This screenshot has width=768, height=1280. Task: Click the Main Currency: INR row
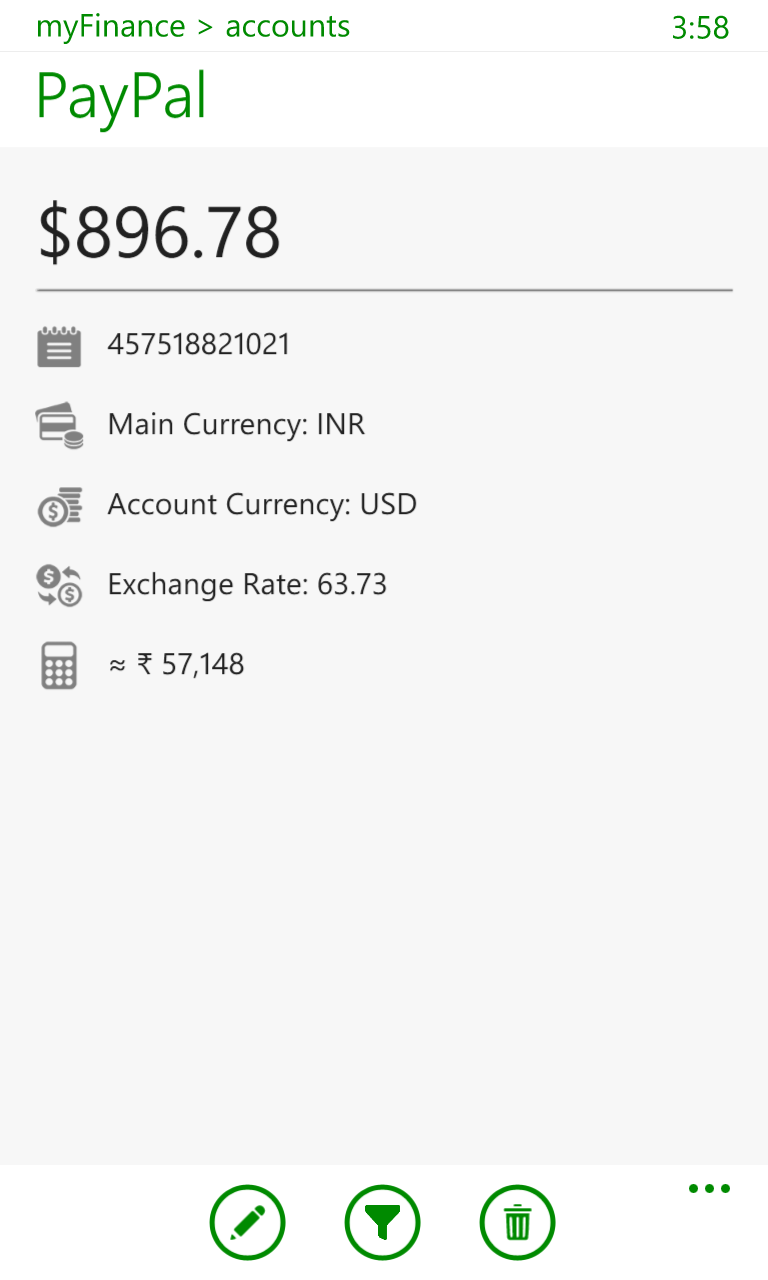point(236,424)
